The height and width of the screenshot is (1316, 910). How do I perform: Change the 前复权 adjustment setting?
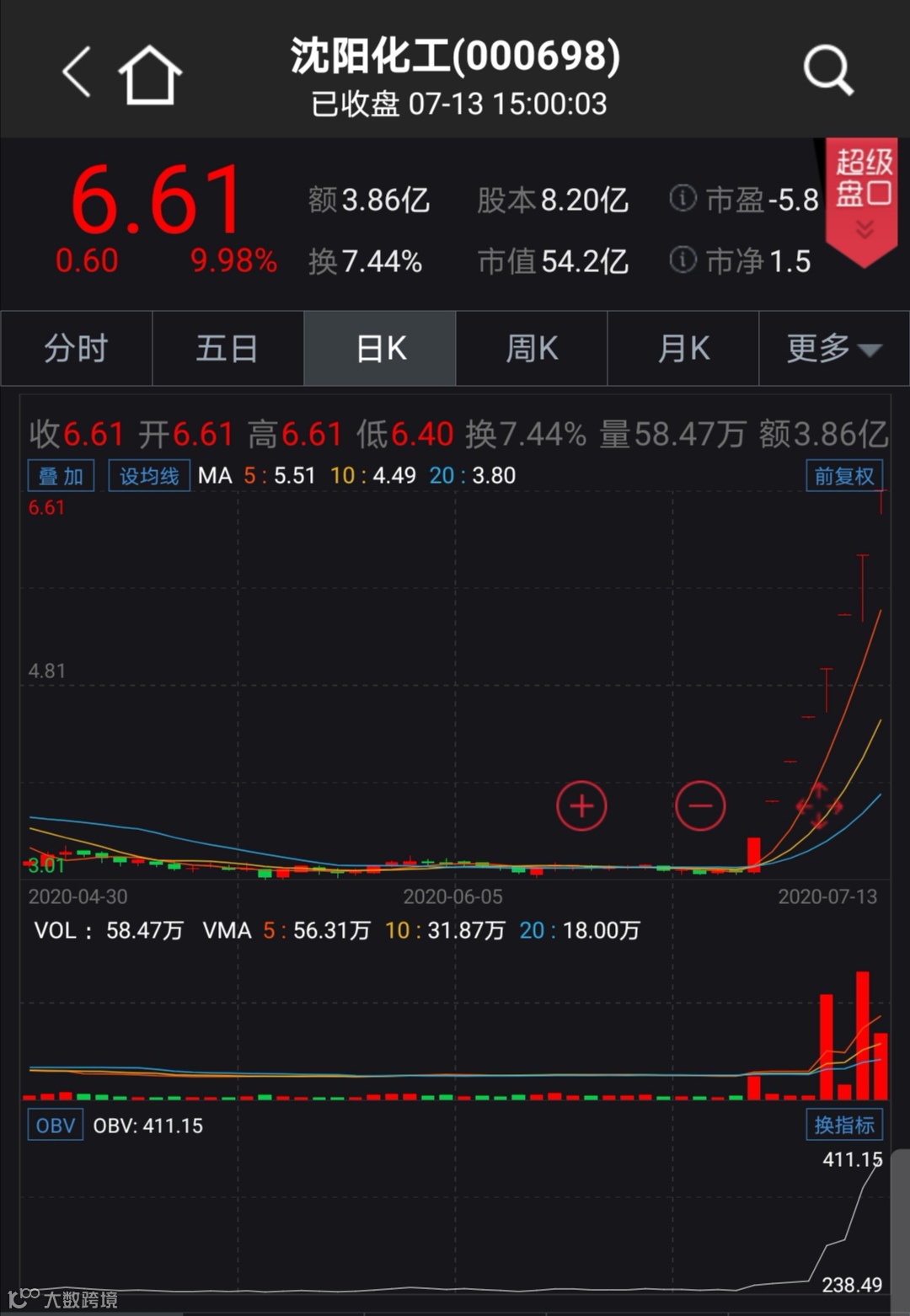pos(843,476)
